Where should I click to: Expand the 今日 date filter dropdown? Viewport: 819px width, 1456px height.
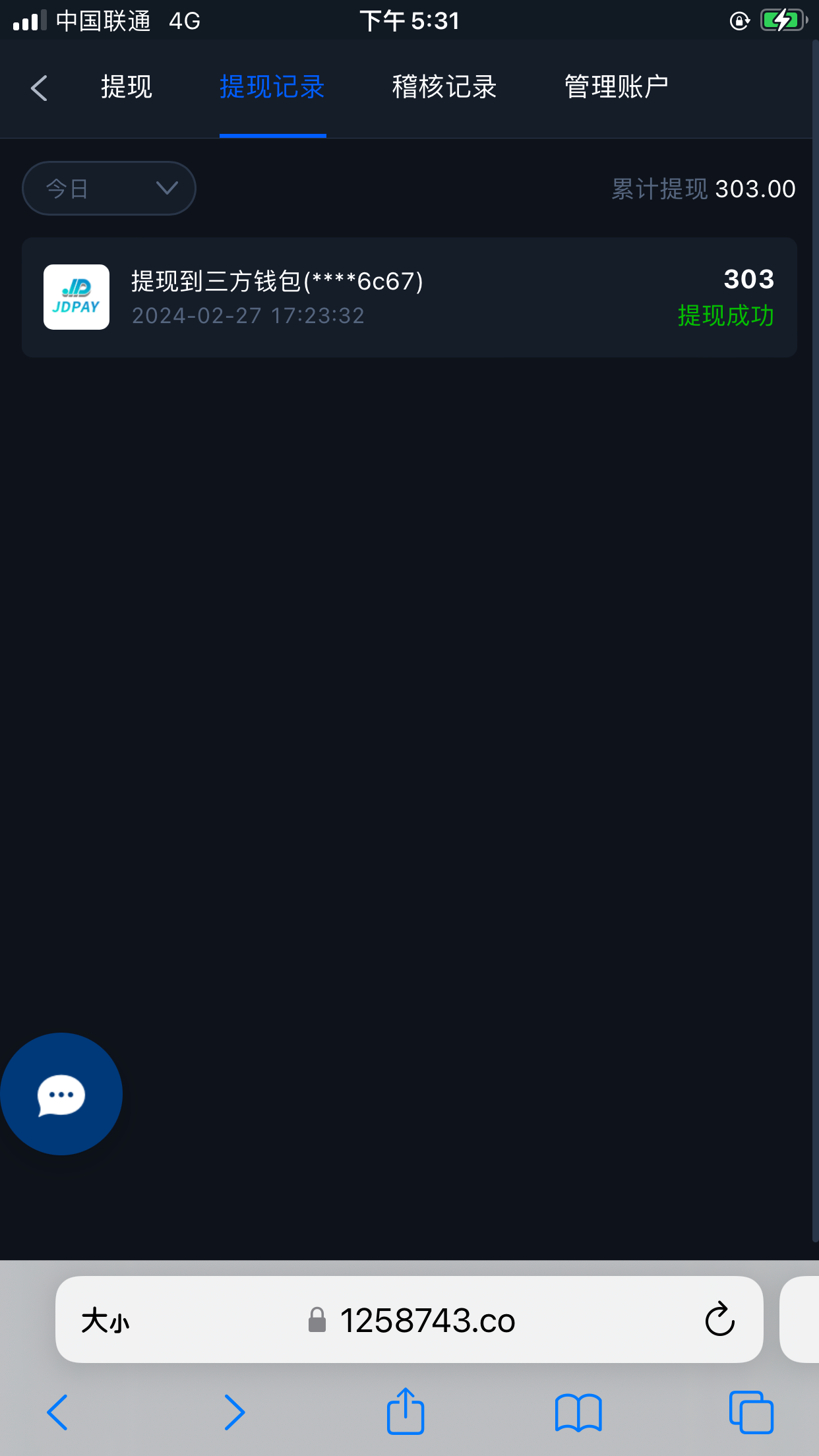click(x=109, y=189)
